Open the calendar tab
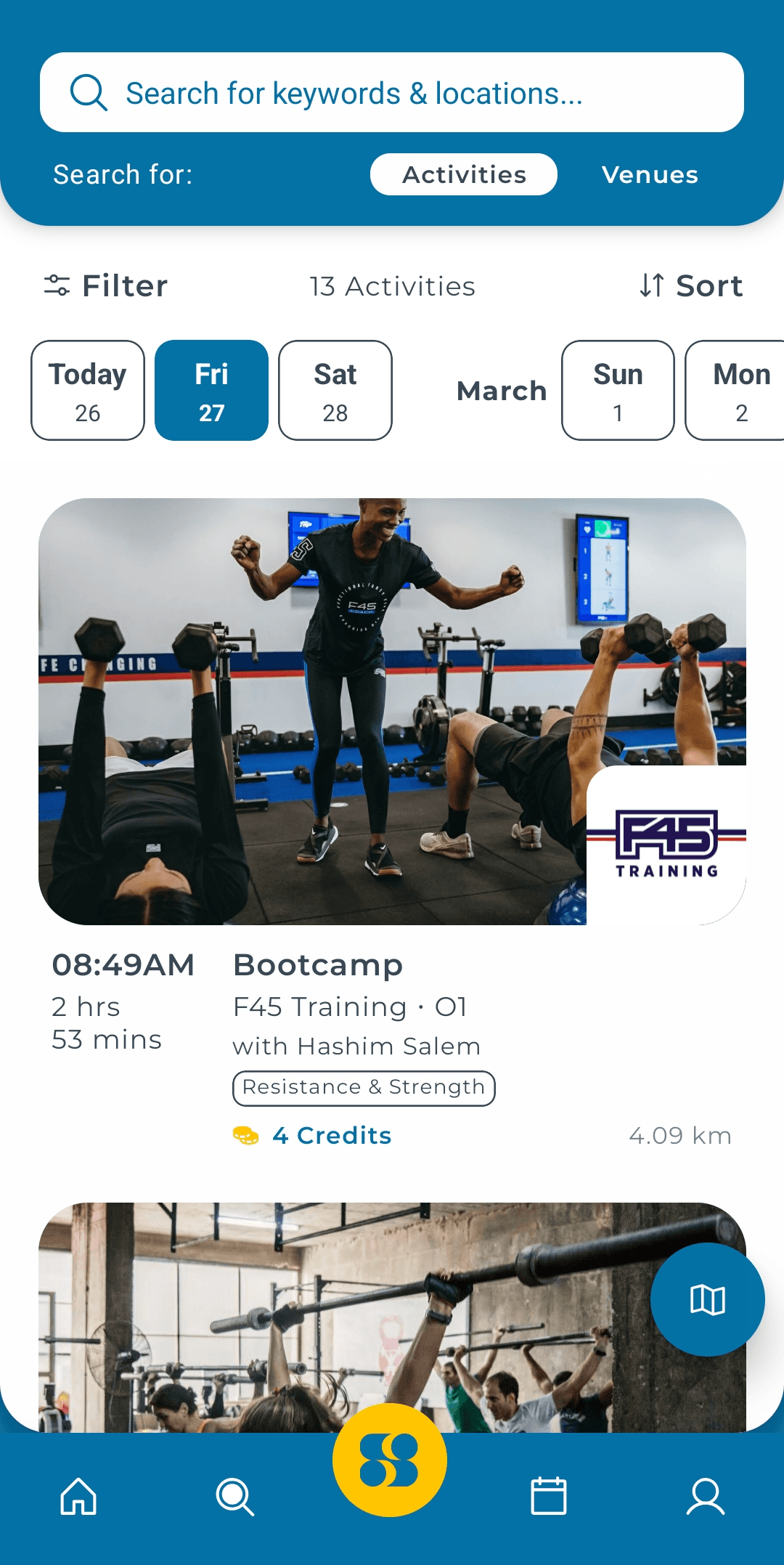 pos(549,1497)
